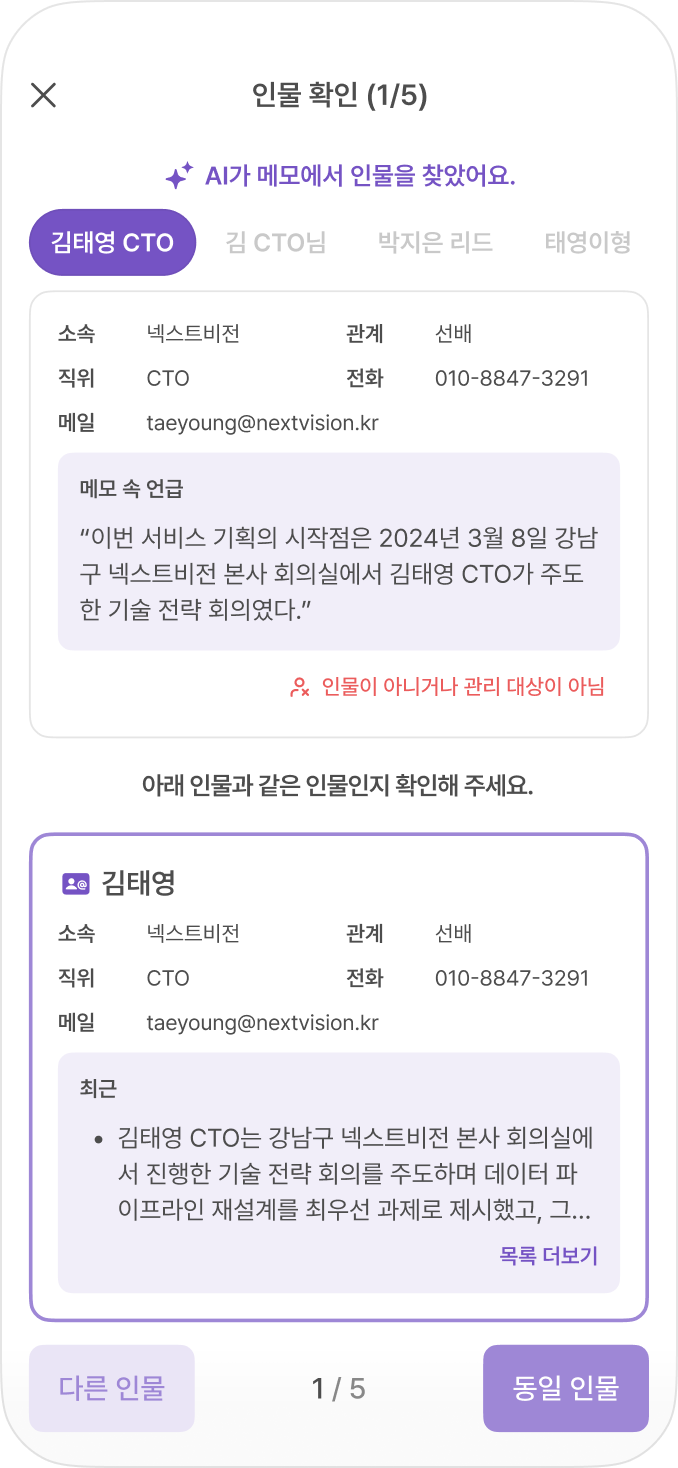678x1468 pixels.
Task: Switch to the 박지은 리드 chip
Action: pos(435,242)
